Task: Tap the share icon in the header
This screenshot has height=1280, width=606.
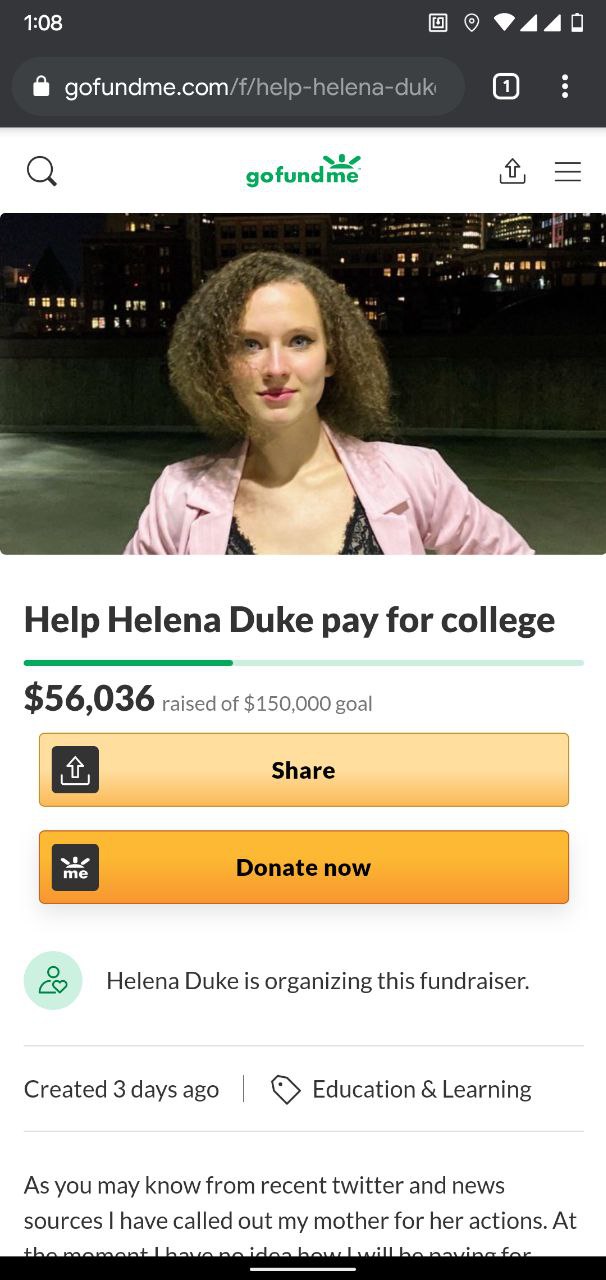Action: pos(512,172)
